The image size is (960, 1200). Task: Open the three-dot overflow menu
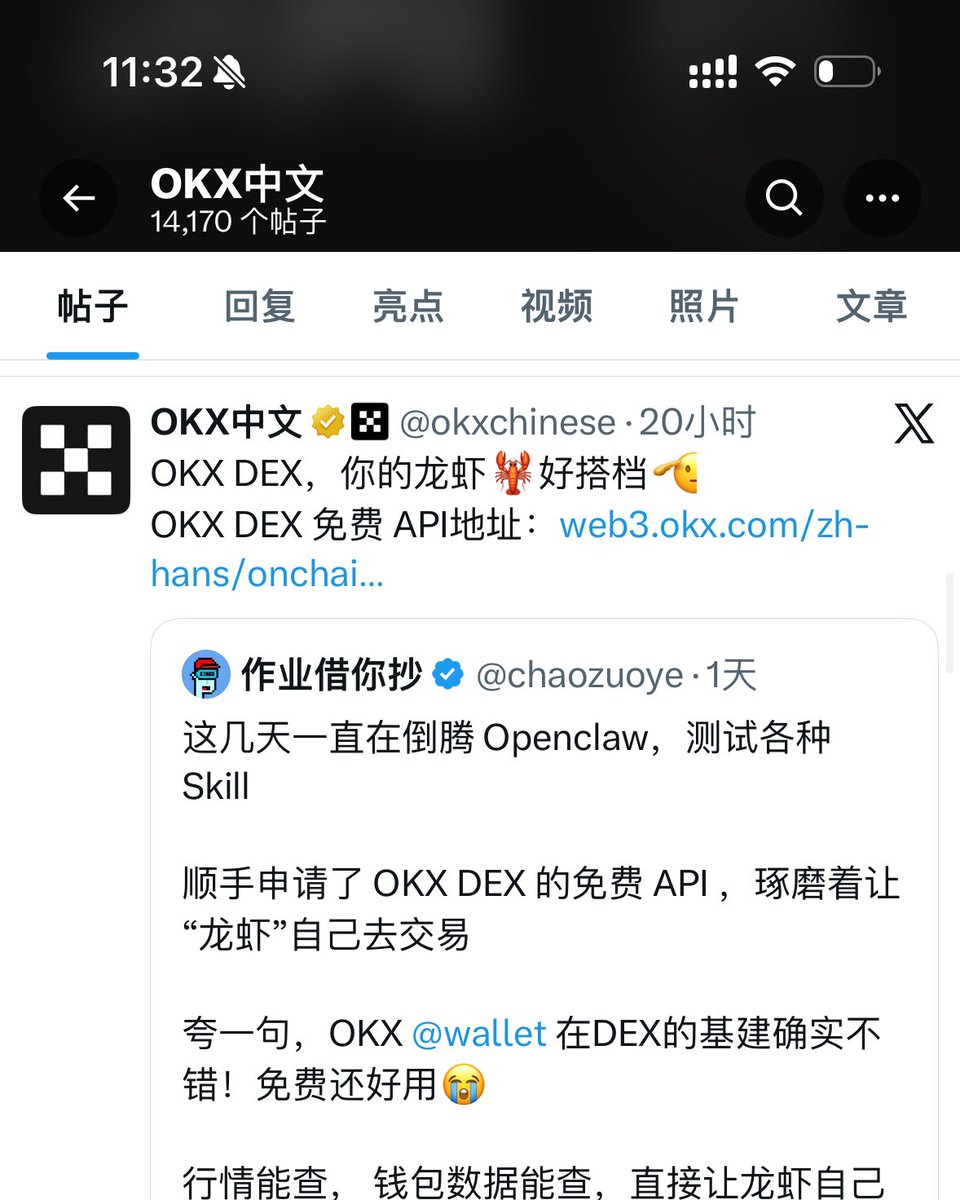pyautogui.click(x=882, y=198)
